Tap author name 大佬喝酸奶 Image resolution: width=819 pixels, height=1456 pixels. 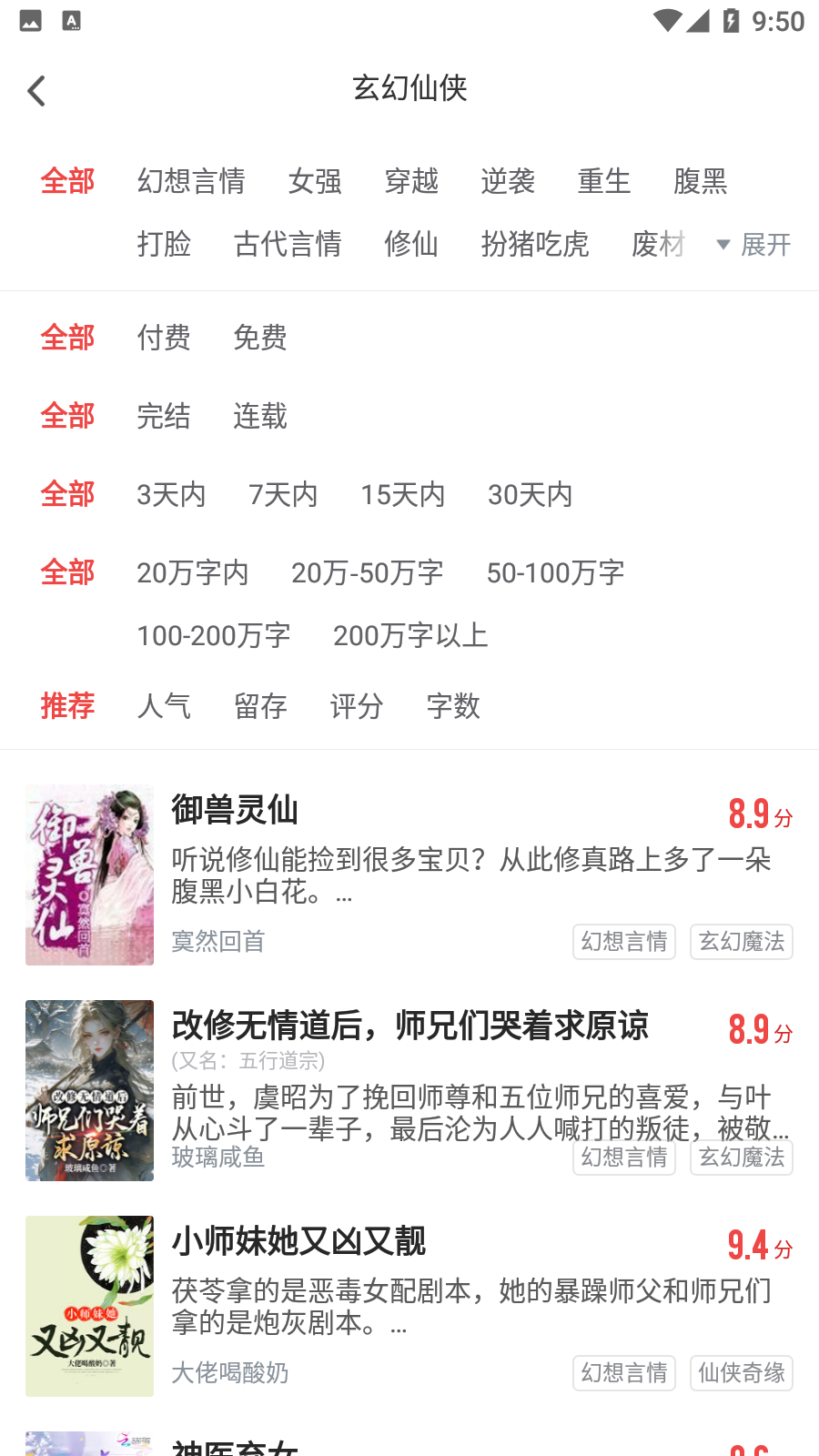(x=229, y=1373)
